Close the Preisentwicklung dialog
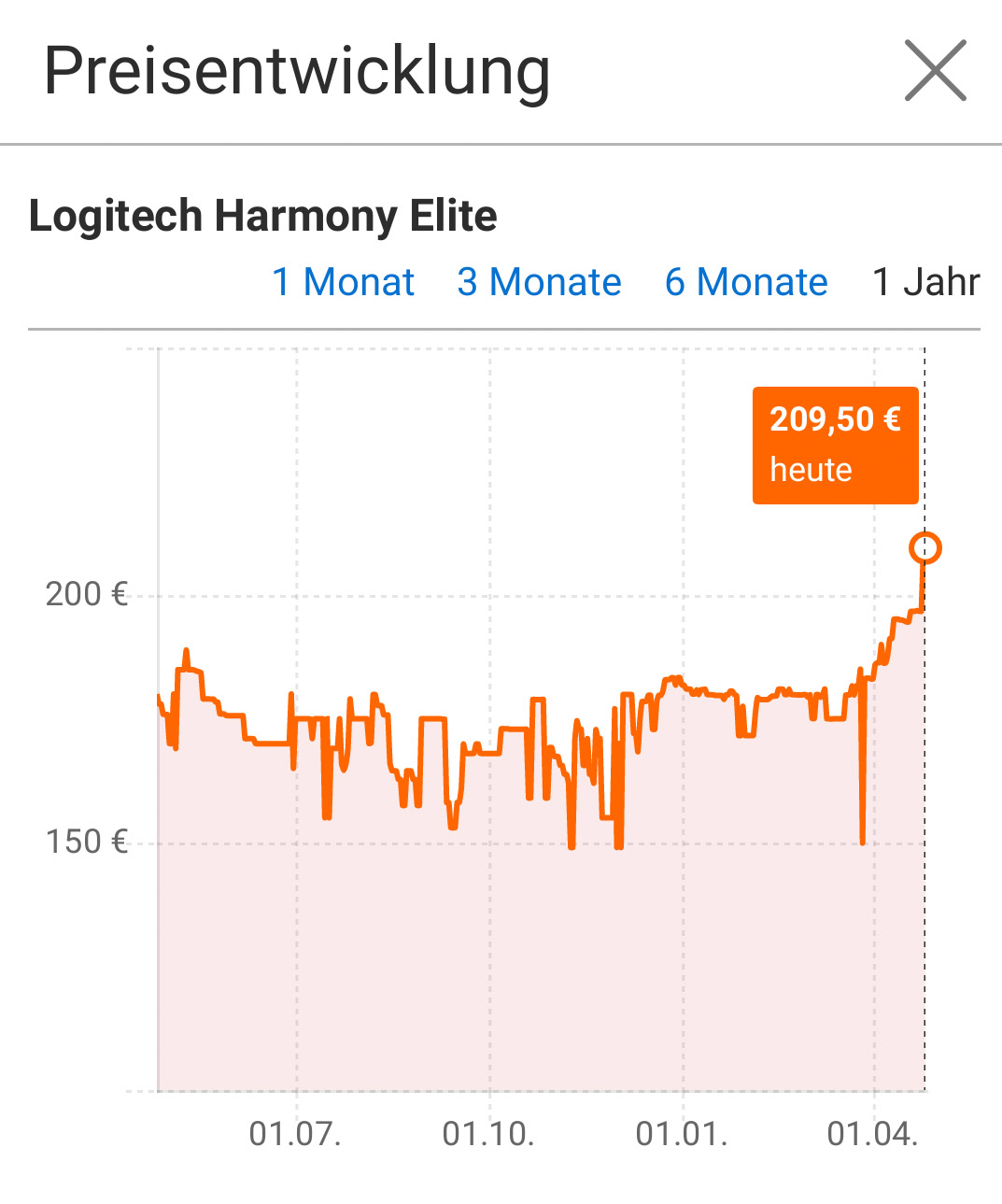This screenshot has height=1204, width=1002. pos(935,71)
